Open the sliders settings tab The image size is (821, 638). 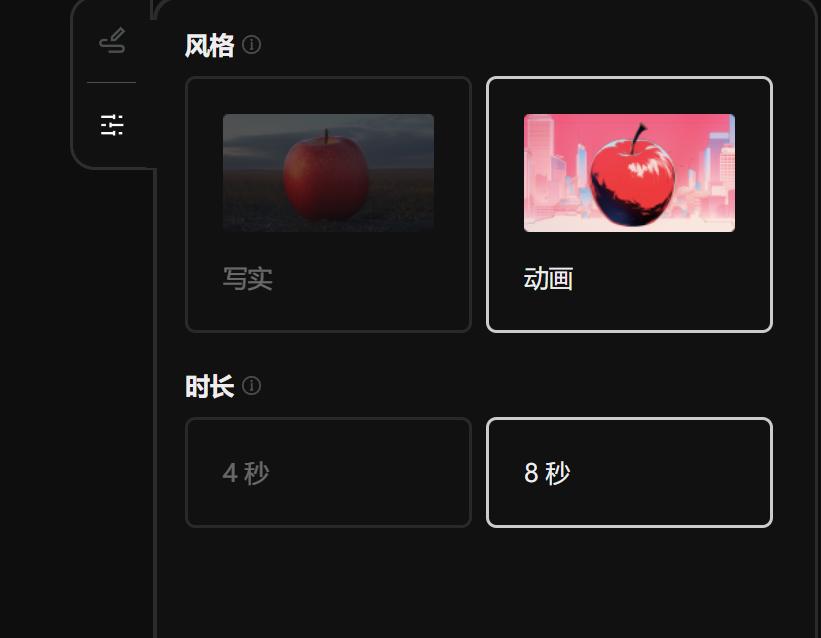pyautogui.click(x=112, y=125)
